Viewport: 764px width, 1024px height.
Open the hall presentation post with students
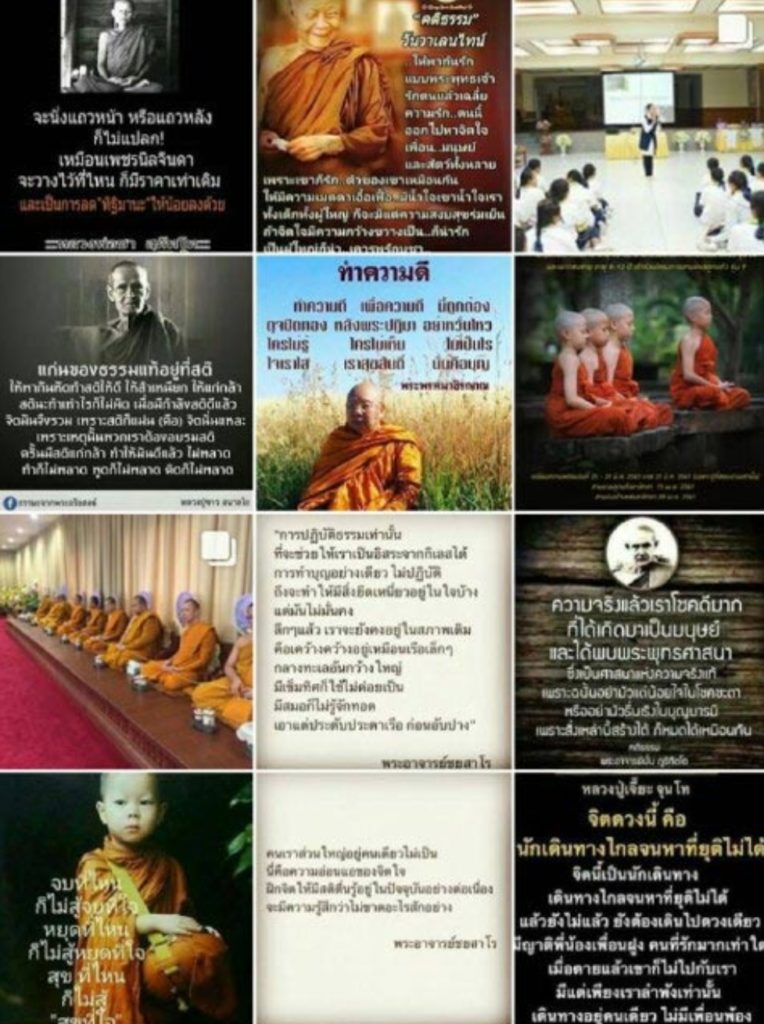tap(640, 125)
